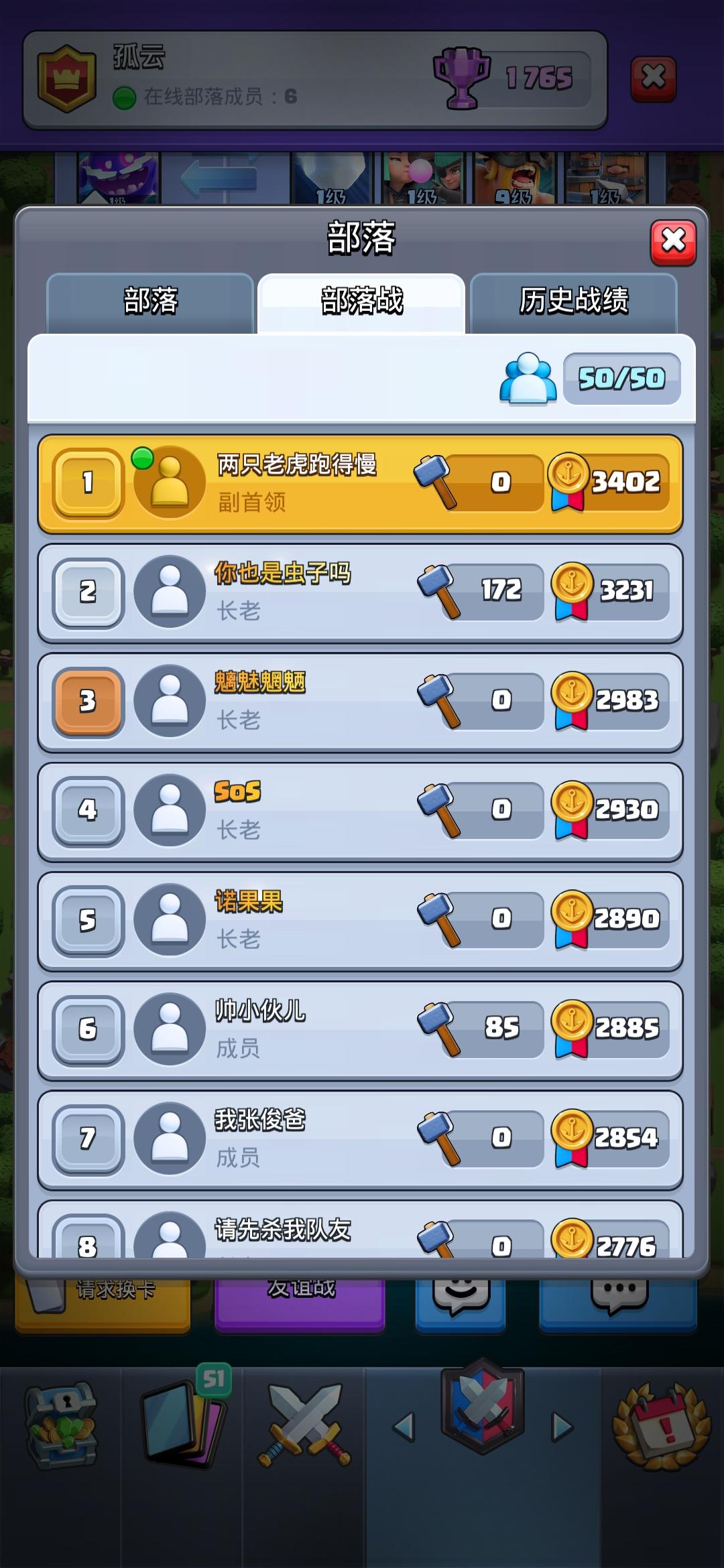Close the 部落 dialog with the red X
724x1568 pixels.
point(673,242)
